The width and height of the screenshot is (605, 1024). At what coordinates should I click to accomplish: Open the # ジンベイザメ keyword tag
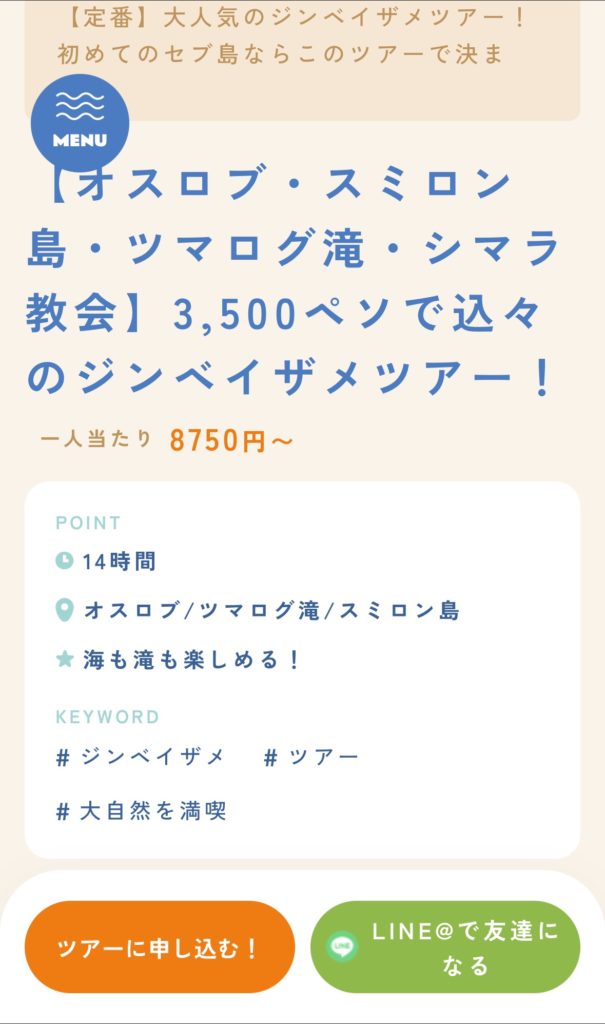pyautogui.click(x=141, y=757)
